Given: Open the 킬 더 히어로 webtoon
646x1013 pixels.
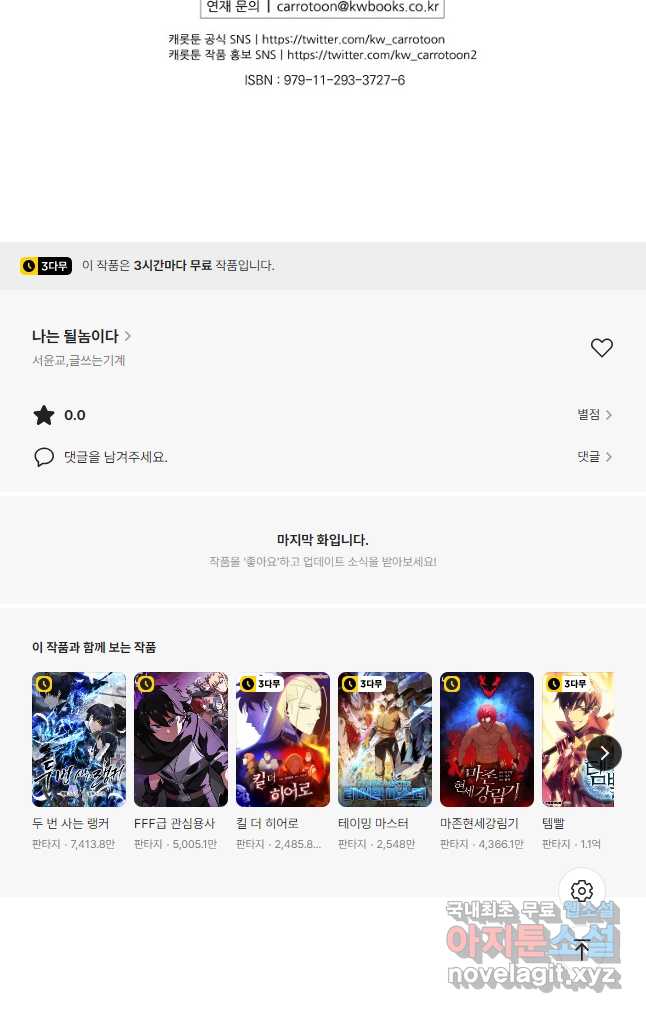Looking at the screenshot, I should pos(283,739).
